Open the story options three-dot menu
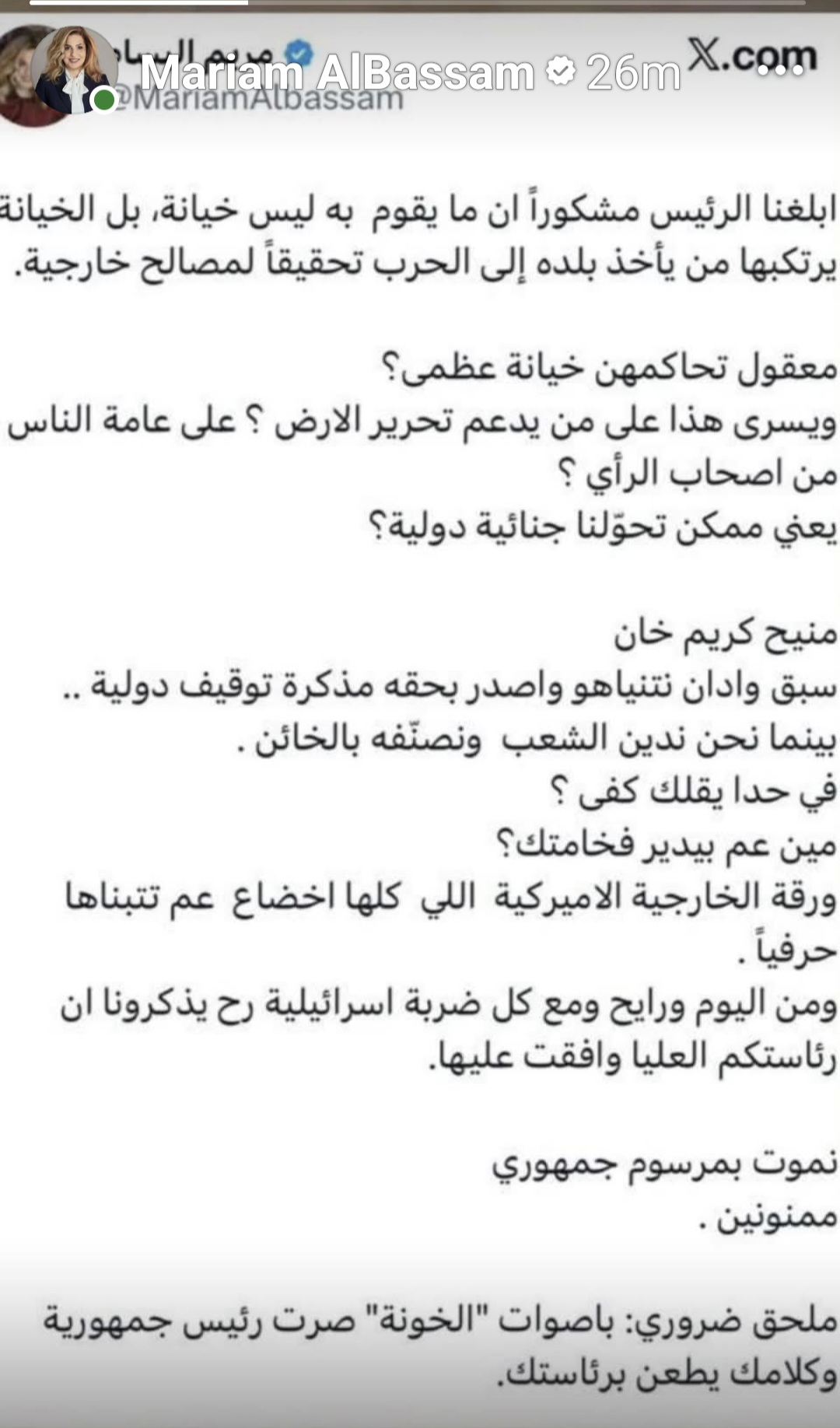Viewport: 840px width, 1428px height. point(779,71)
